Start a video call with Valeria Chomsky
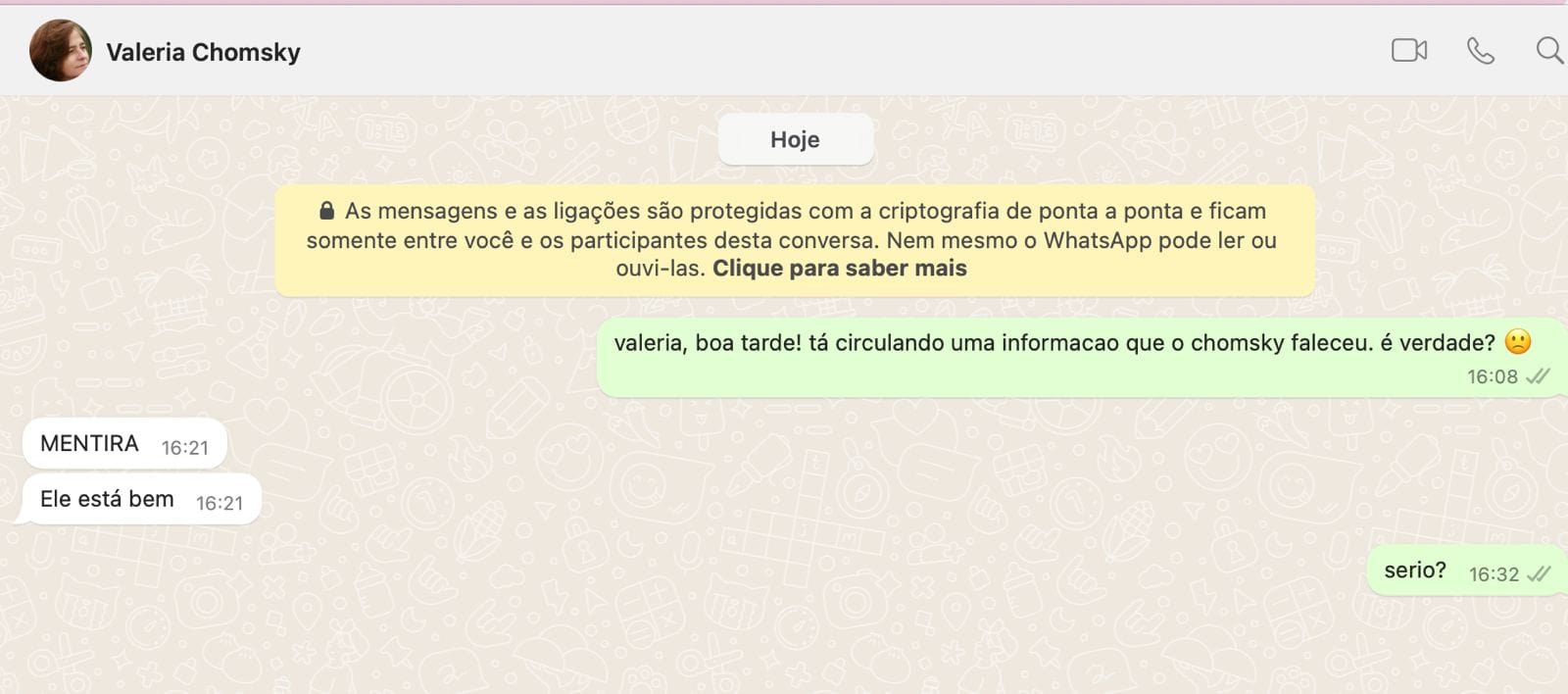This screenshot has height=694, width=1568. (1408, 50)
